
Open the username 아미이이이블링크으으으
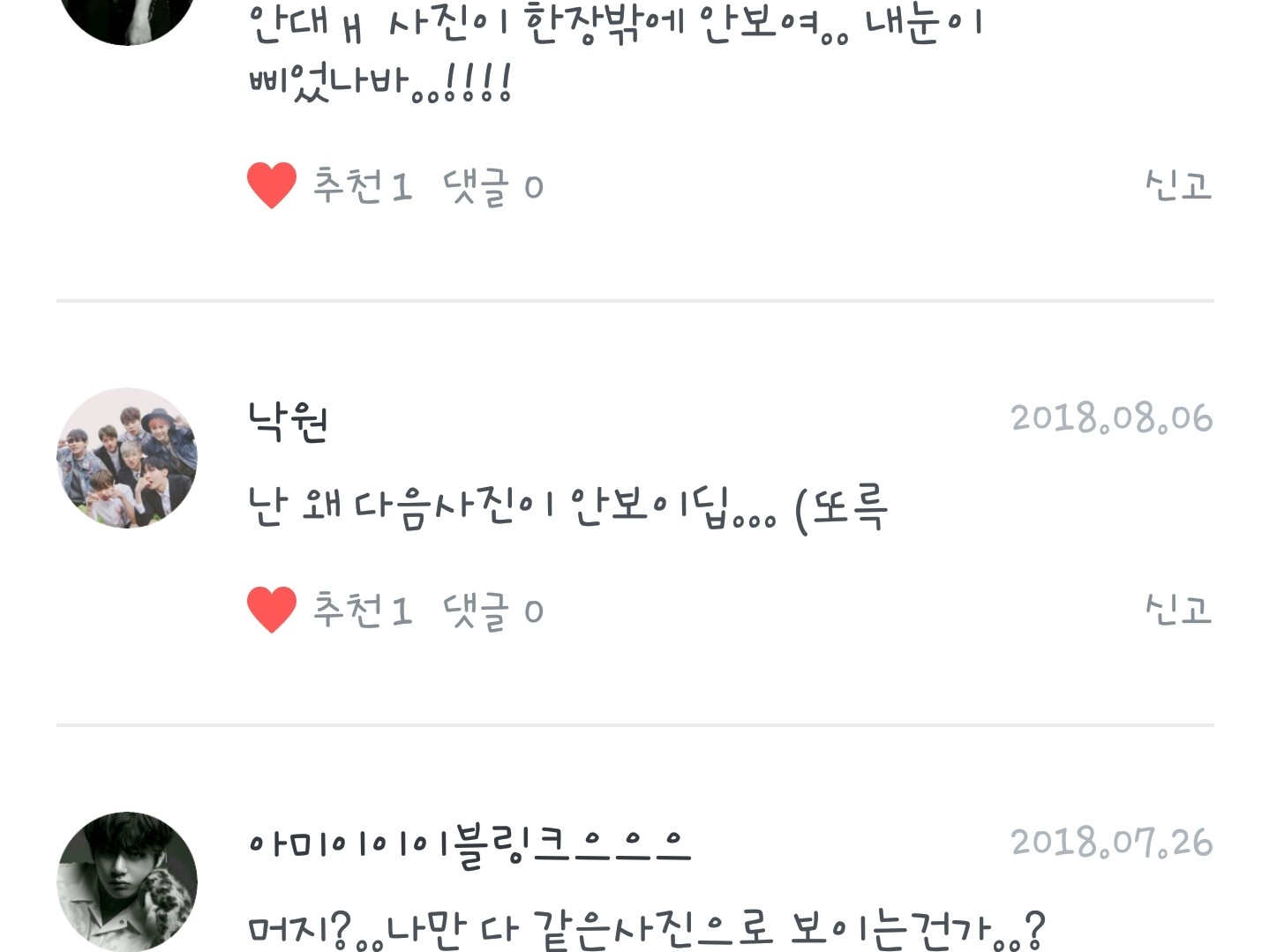point(469,845)
